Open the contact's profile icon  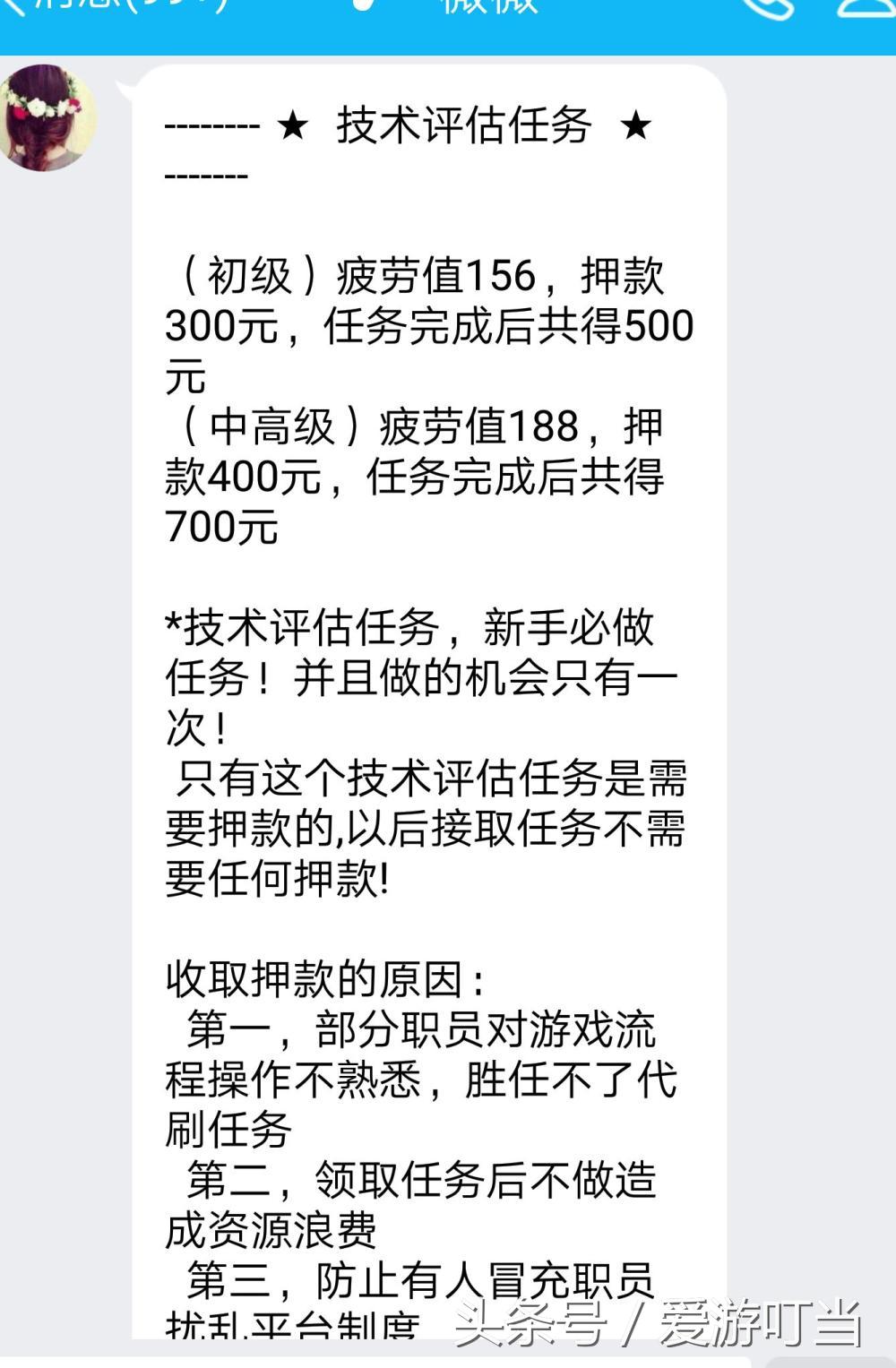(x=866, y=7)
